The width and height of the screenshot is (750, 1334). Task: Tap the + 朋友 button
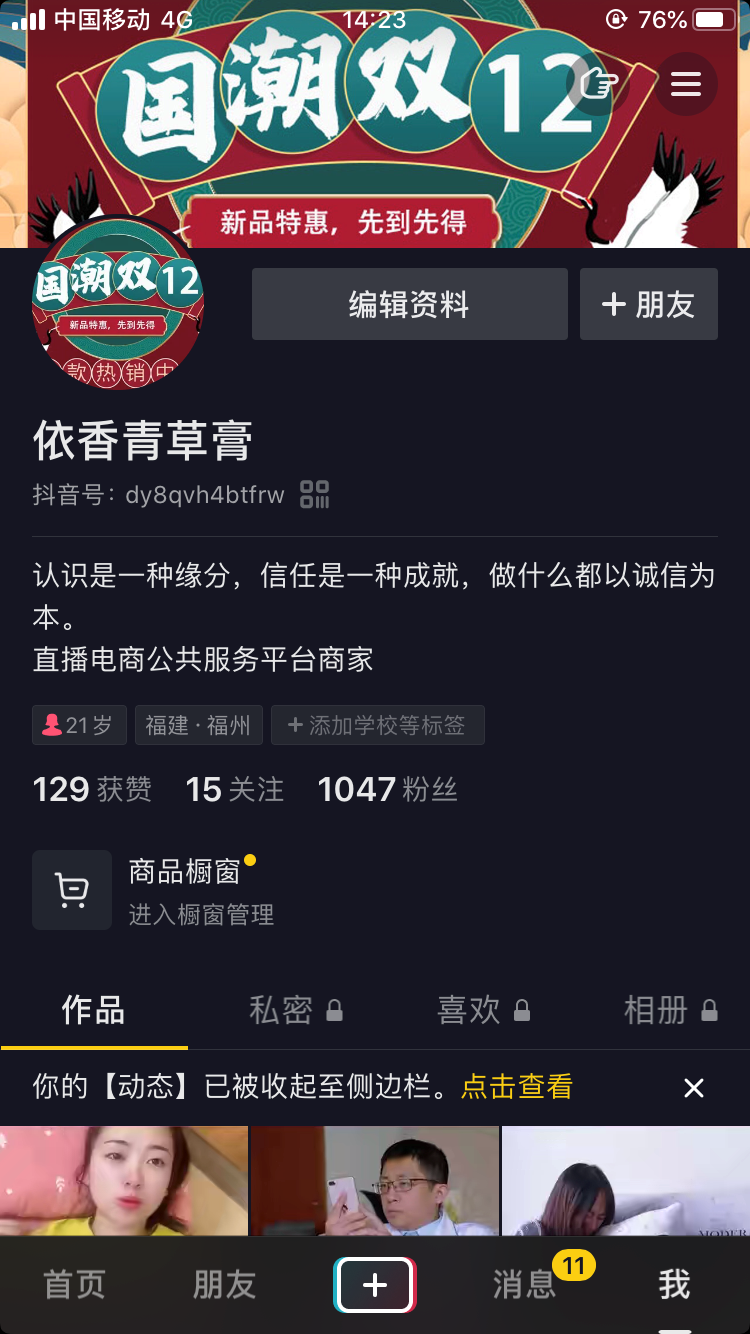648,304
